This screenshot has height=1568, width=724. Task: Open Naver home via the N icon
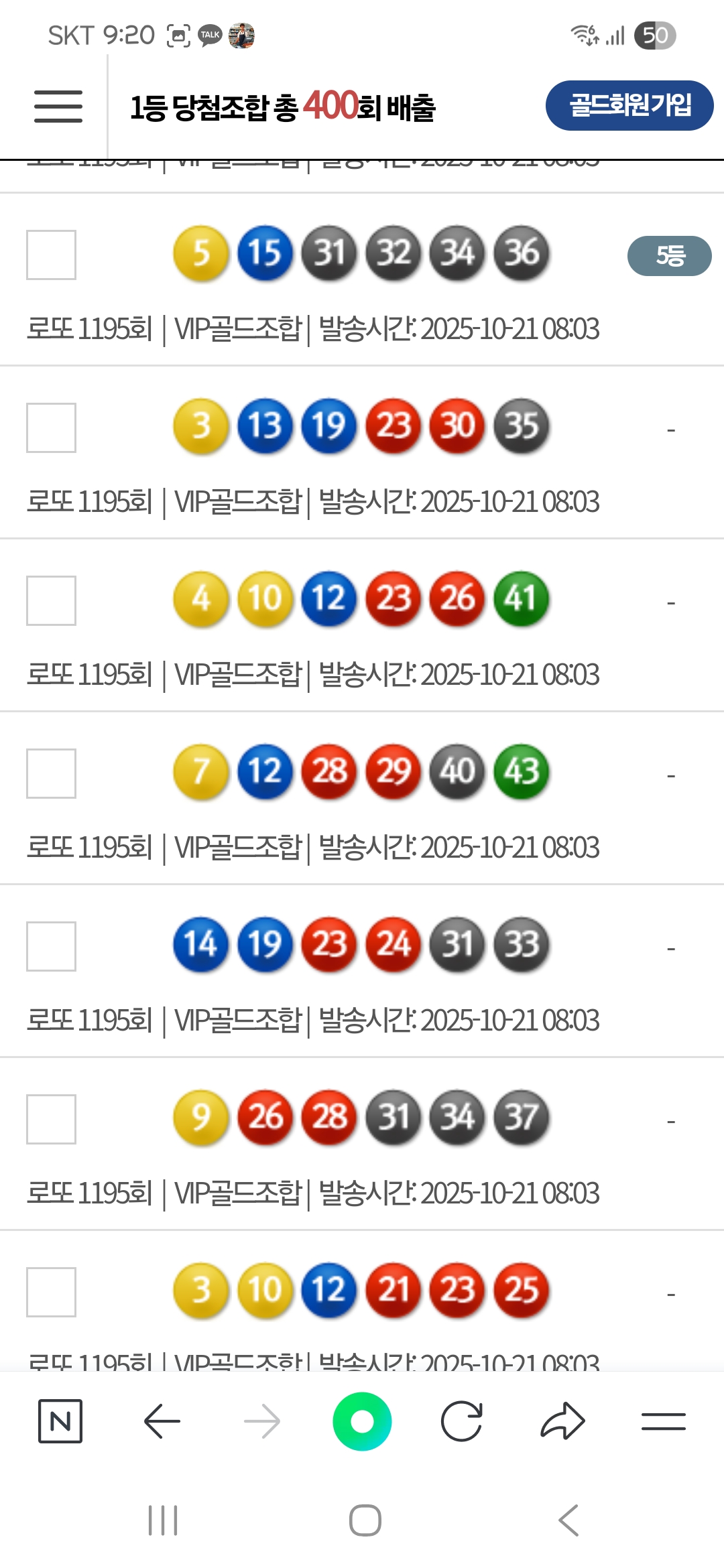point(60,1421)
